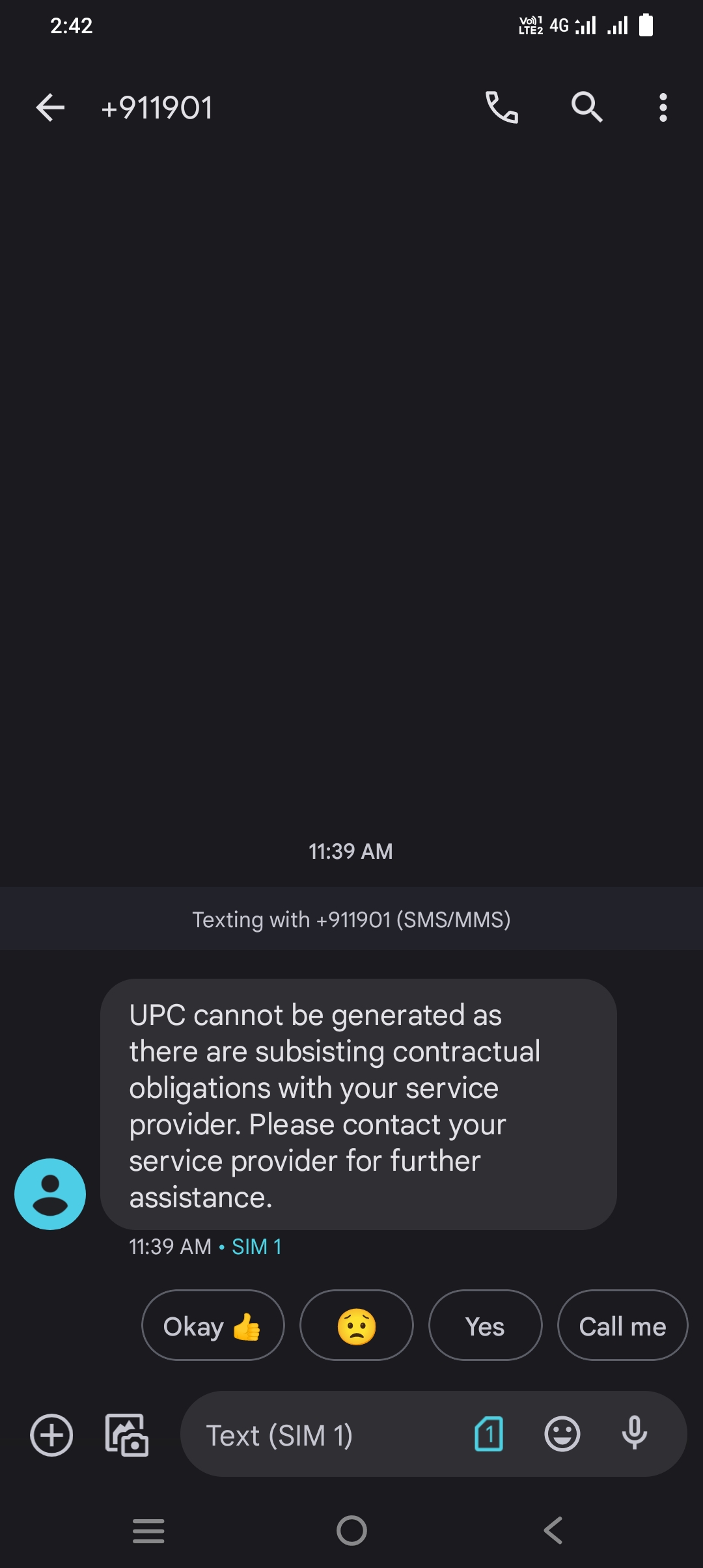The height and width of the screenshot is (1568, 703).
Task: Open the emoji picker
Action: click(562, 1435)
